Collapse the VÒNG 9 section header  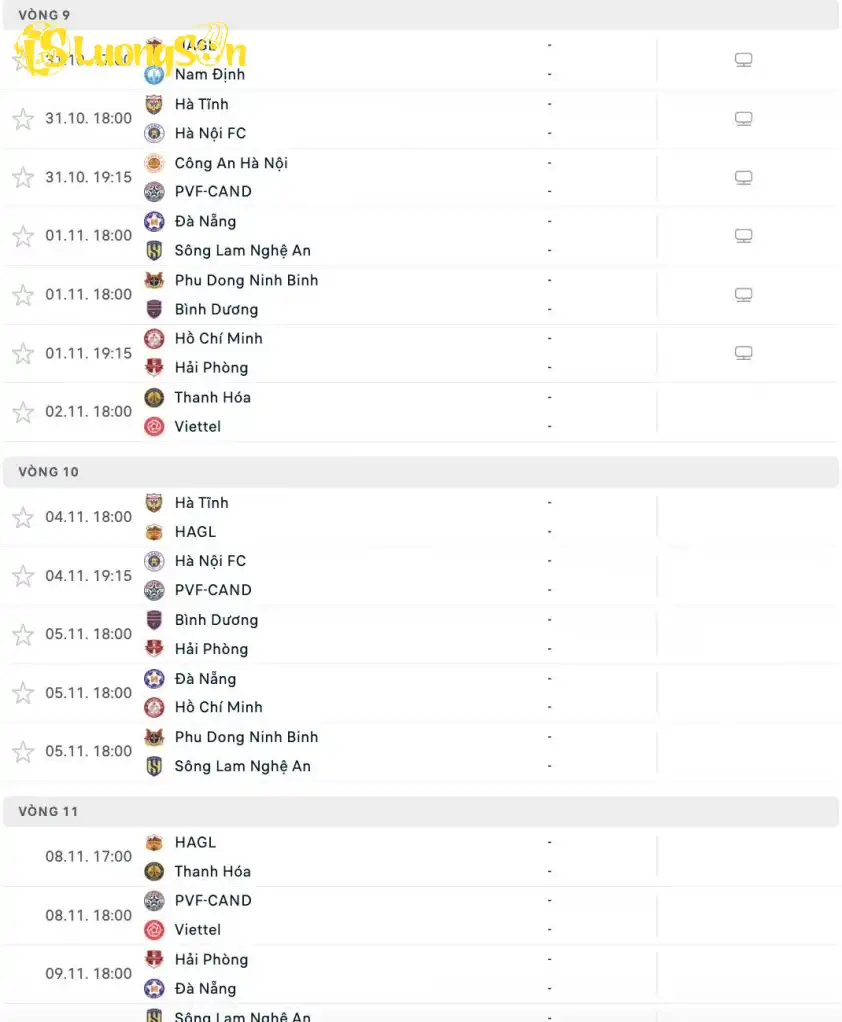(x=420, y=15)
